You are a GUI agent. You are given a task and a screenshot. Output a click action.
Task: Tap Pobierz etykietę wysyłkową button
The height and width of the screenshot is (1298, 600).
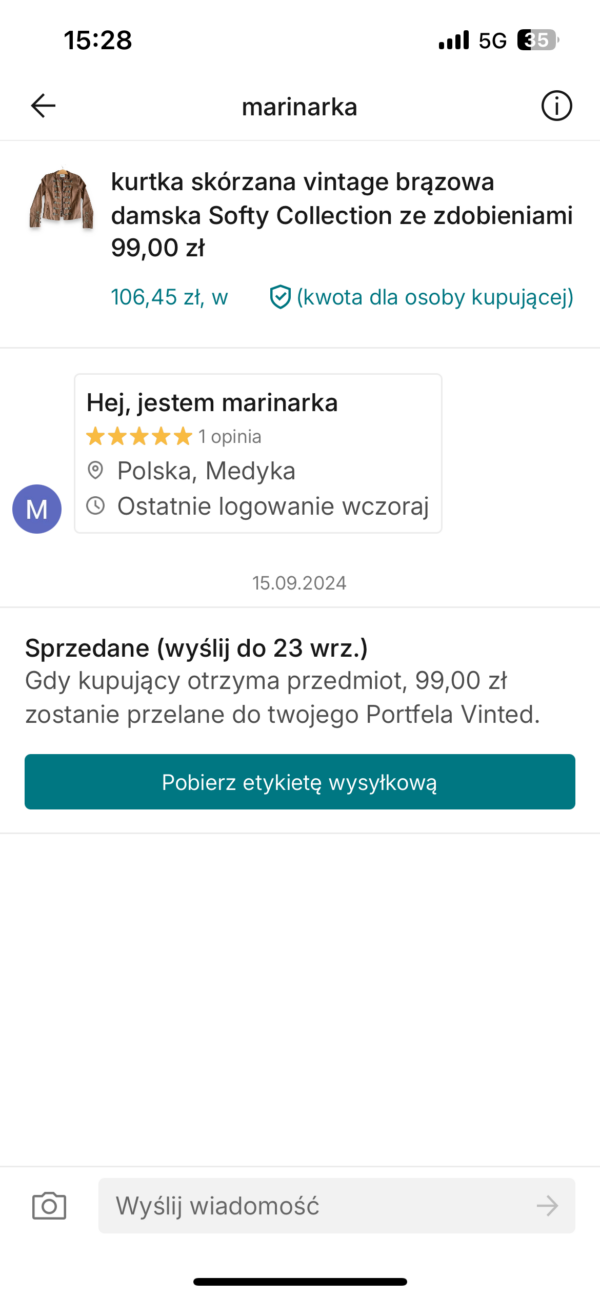300,782
